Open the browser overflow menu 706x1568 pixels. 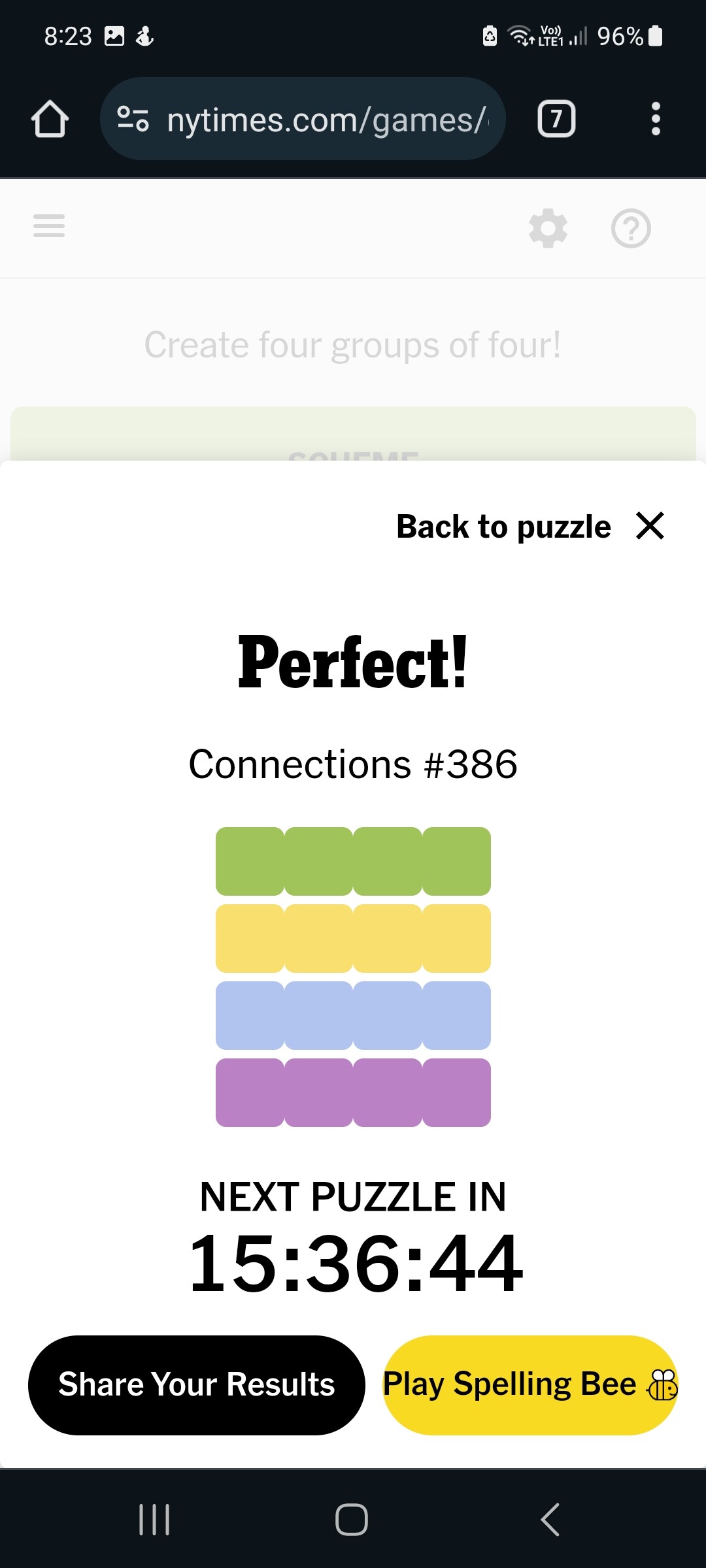click(656, 119)
